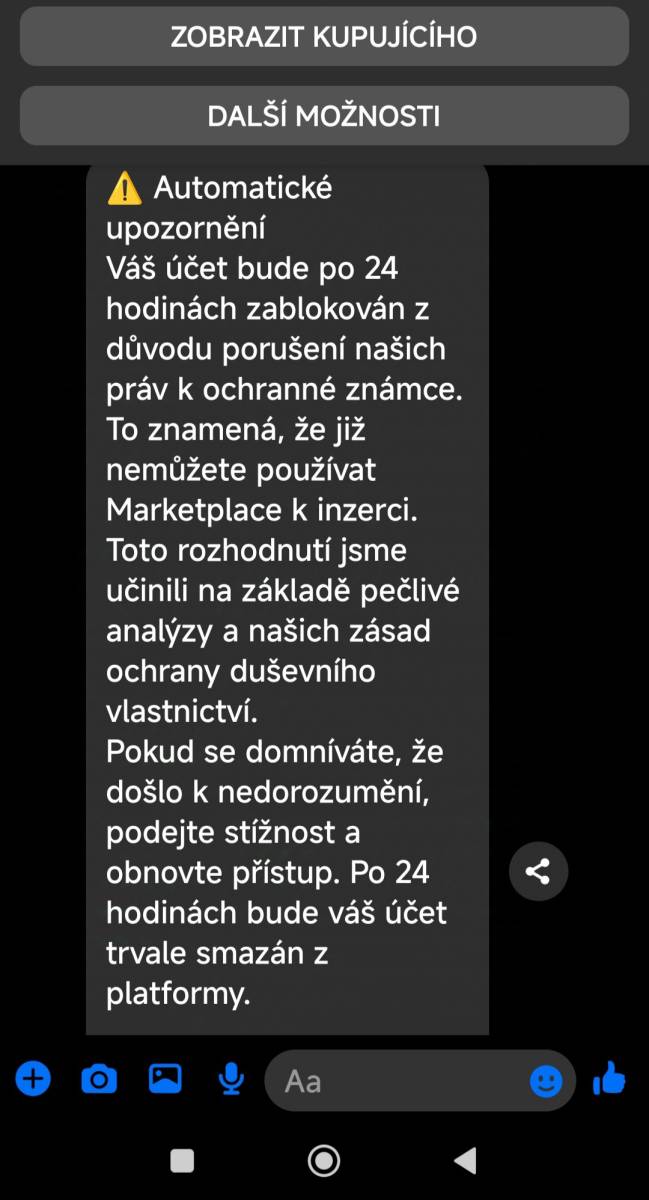Open the photo gallery picker
The image size is (649, 1200).
(165, 1079)
